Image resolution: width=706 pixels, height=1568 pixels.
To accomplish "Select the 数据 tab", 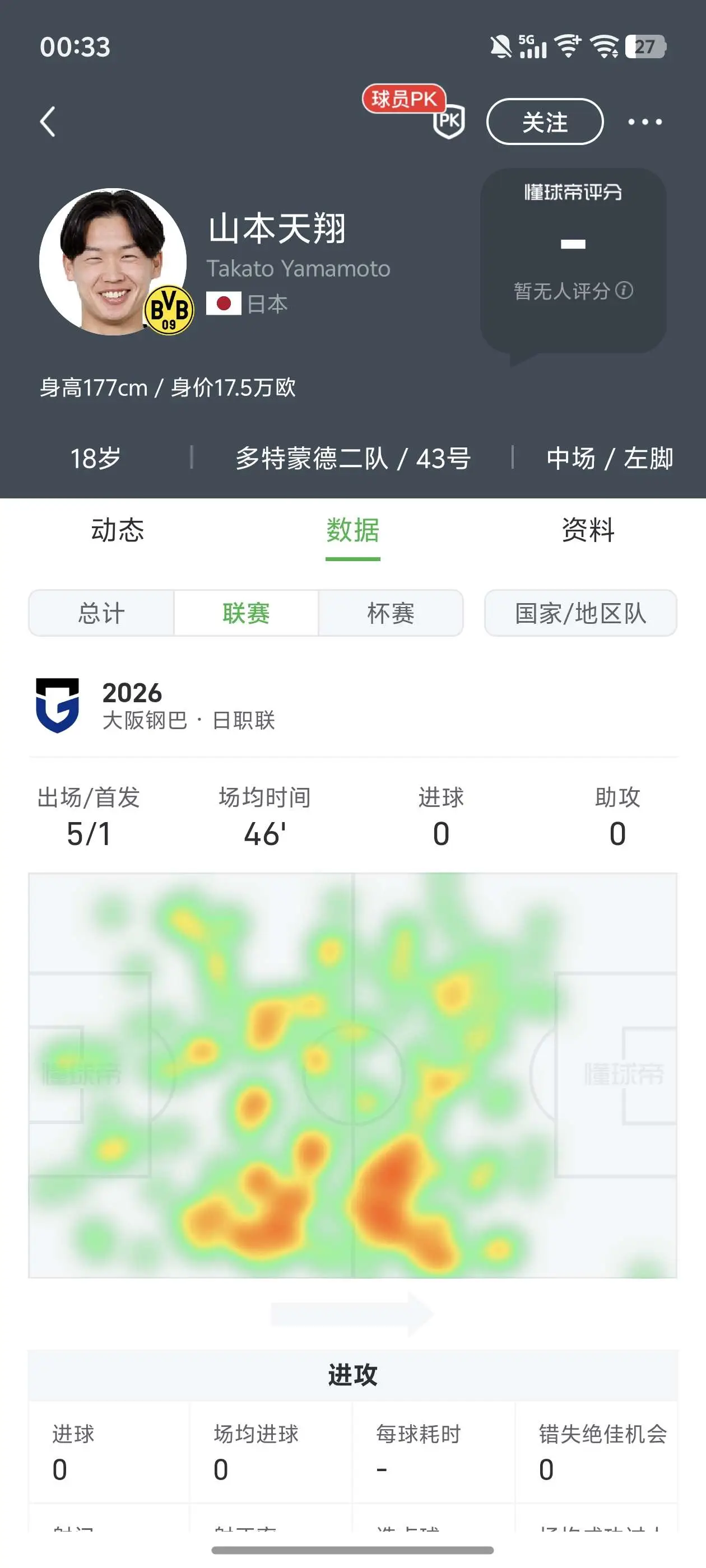I will [x=352, y=530].
